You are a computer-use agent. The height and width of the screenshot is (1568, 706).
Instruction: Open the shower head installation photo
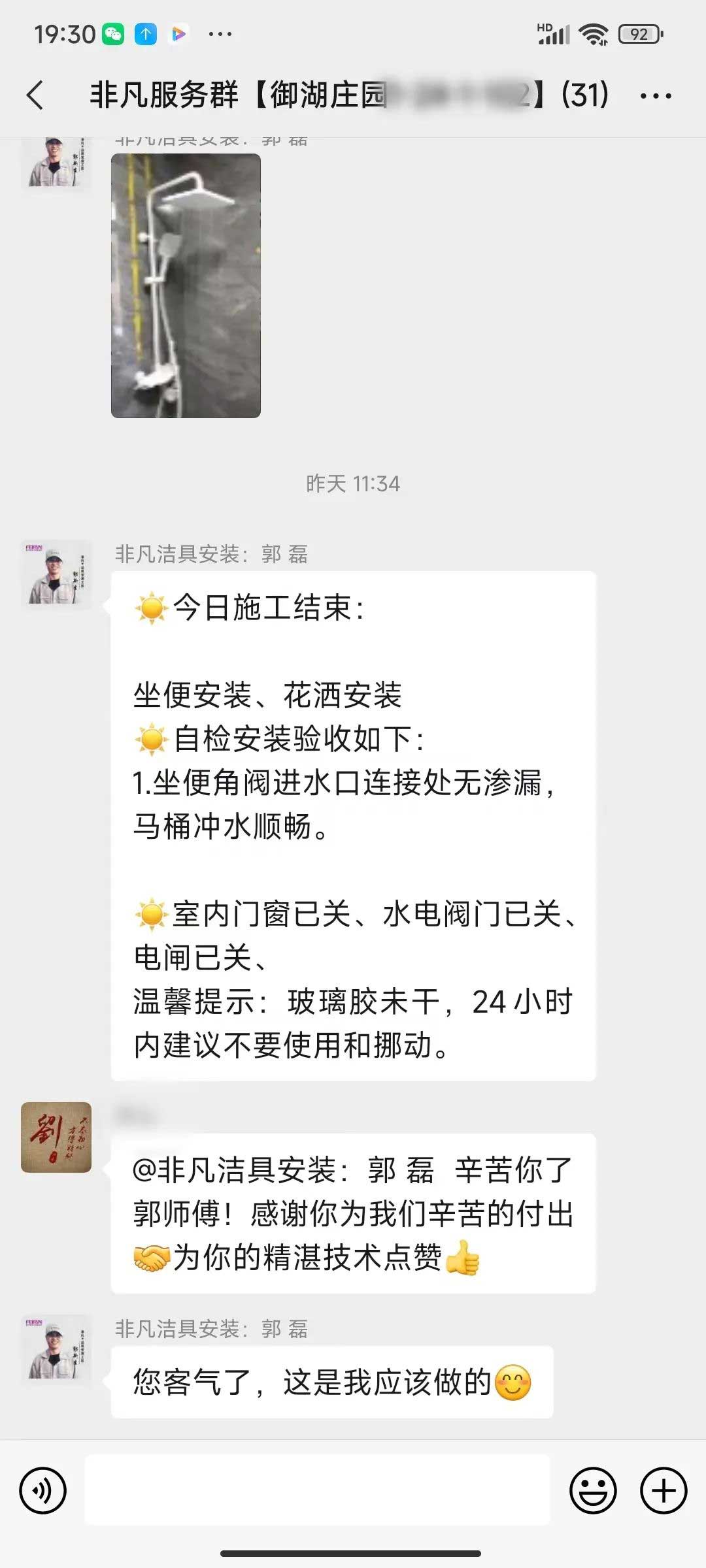186,286
